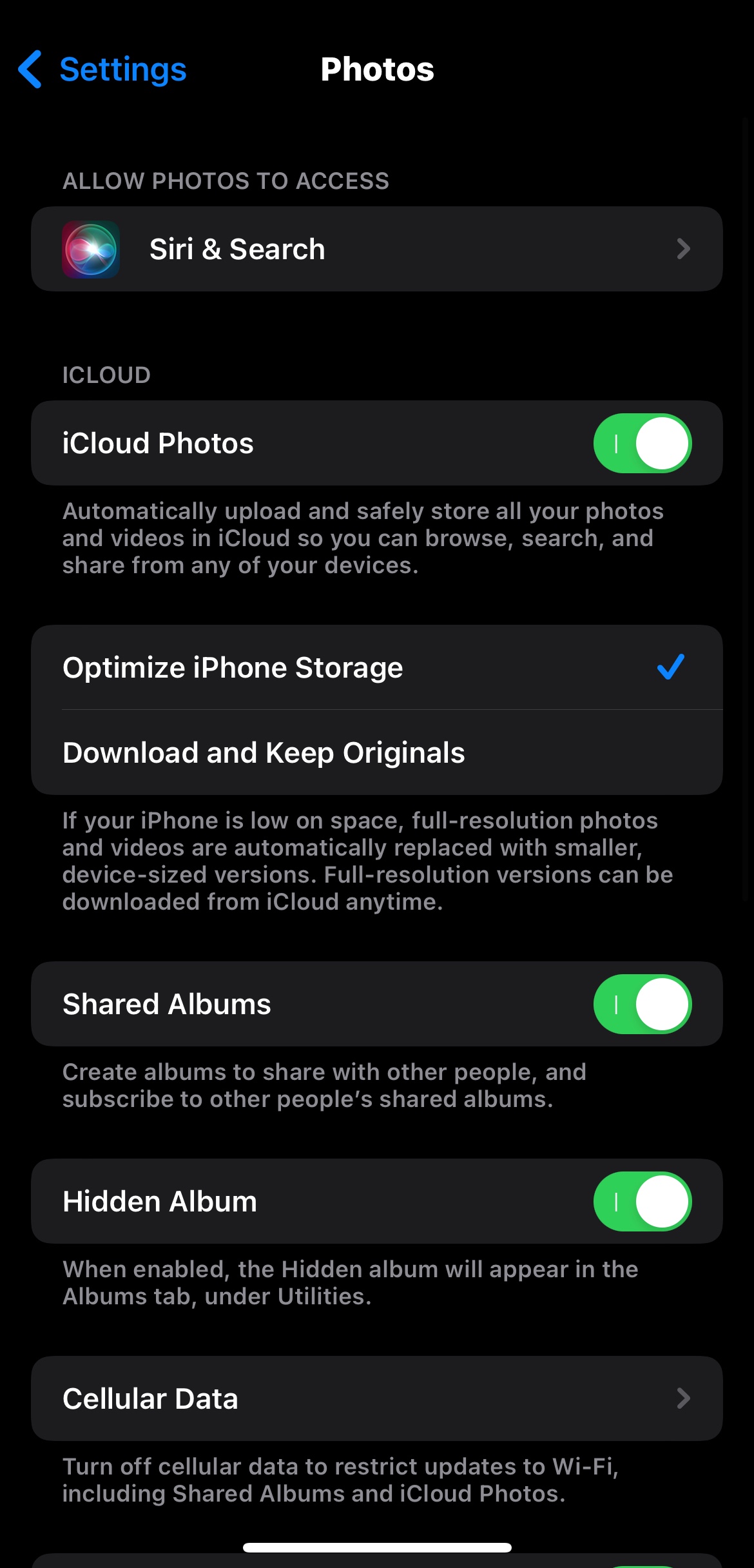Disable the Shared Albums switch

coord(642,1004)
